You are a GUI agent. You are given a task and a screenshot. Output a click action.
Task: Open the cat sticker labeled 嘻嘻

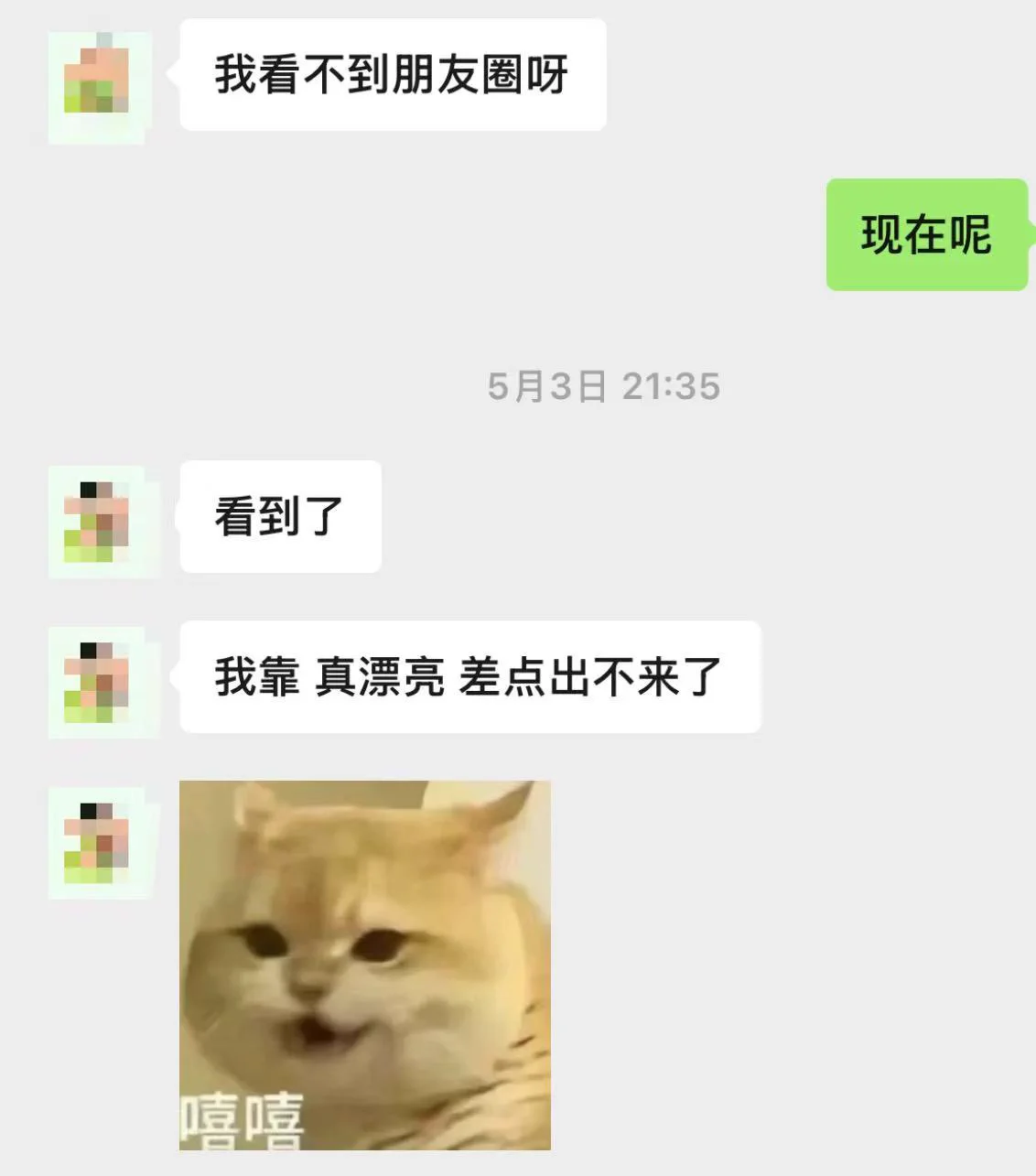pyautogui.click(x=364, y=965)
